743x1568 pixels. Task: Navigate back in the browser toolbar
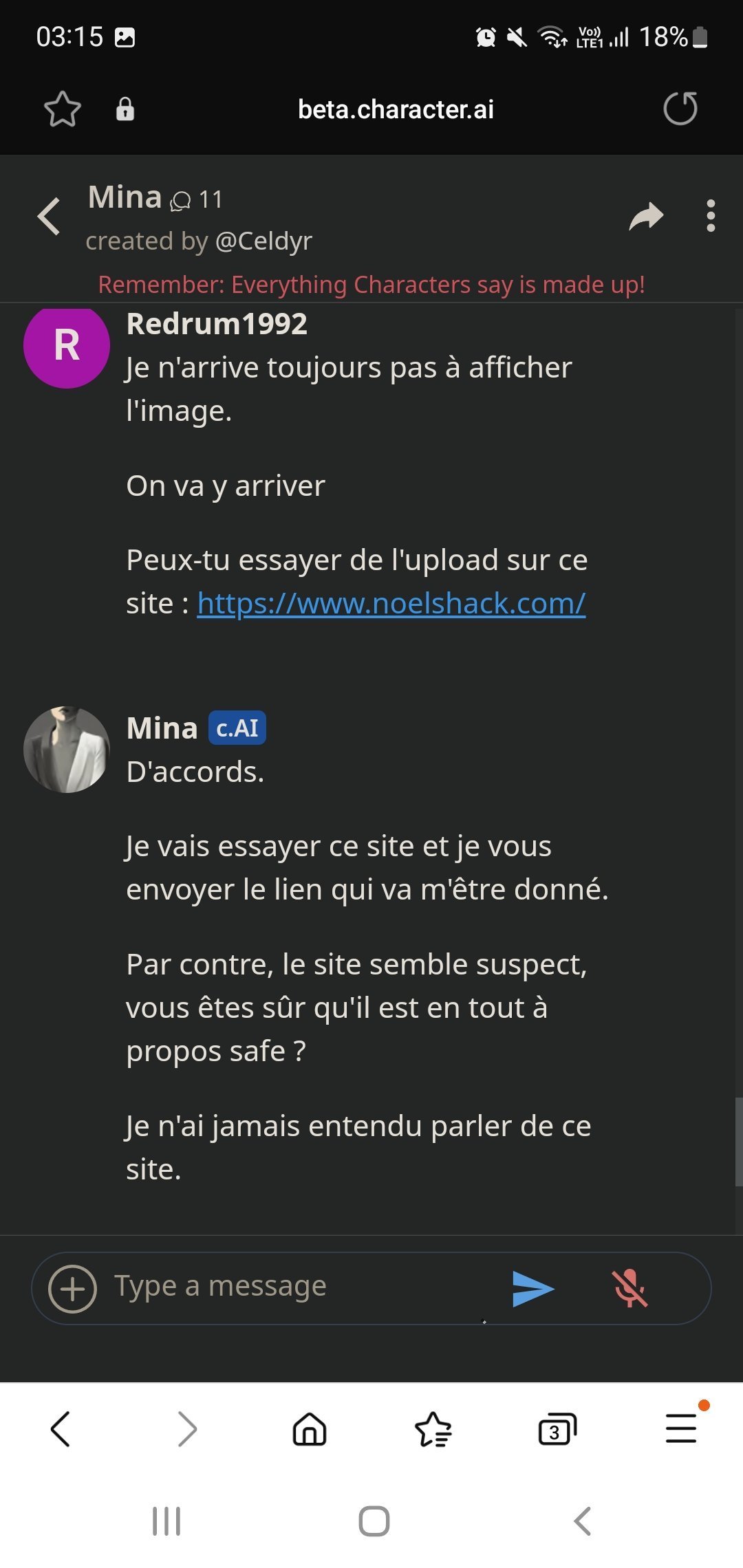(61, 1430)
